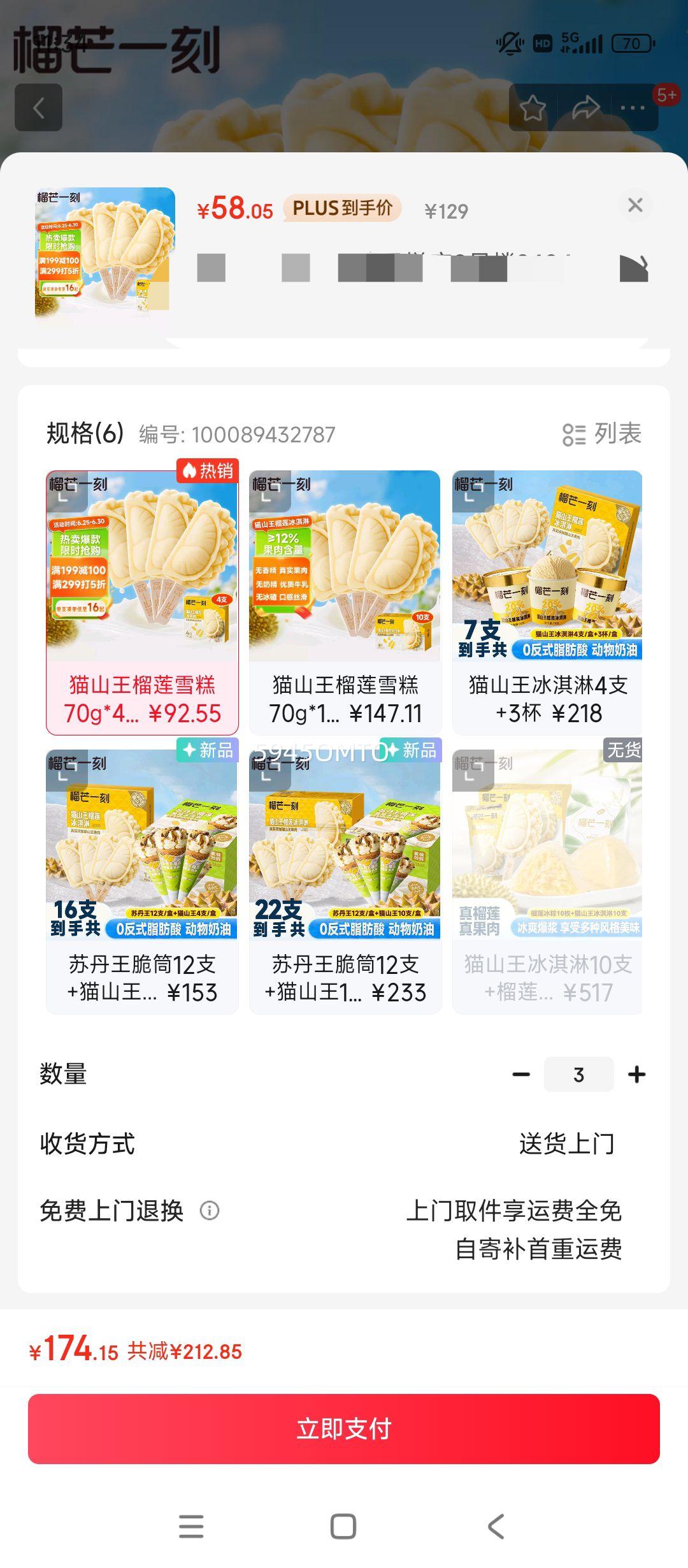This screenshot has width=688, height=1568.
Task: Edit the quantity field showing 3
Action: [x=578, y=1074]
